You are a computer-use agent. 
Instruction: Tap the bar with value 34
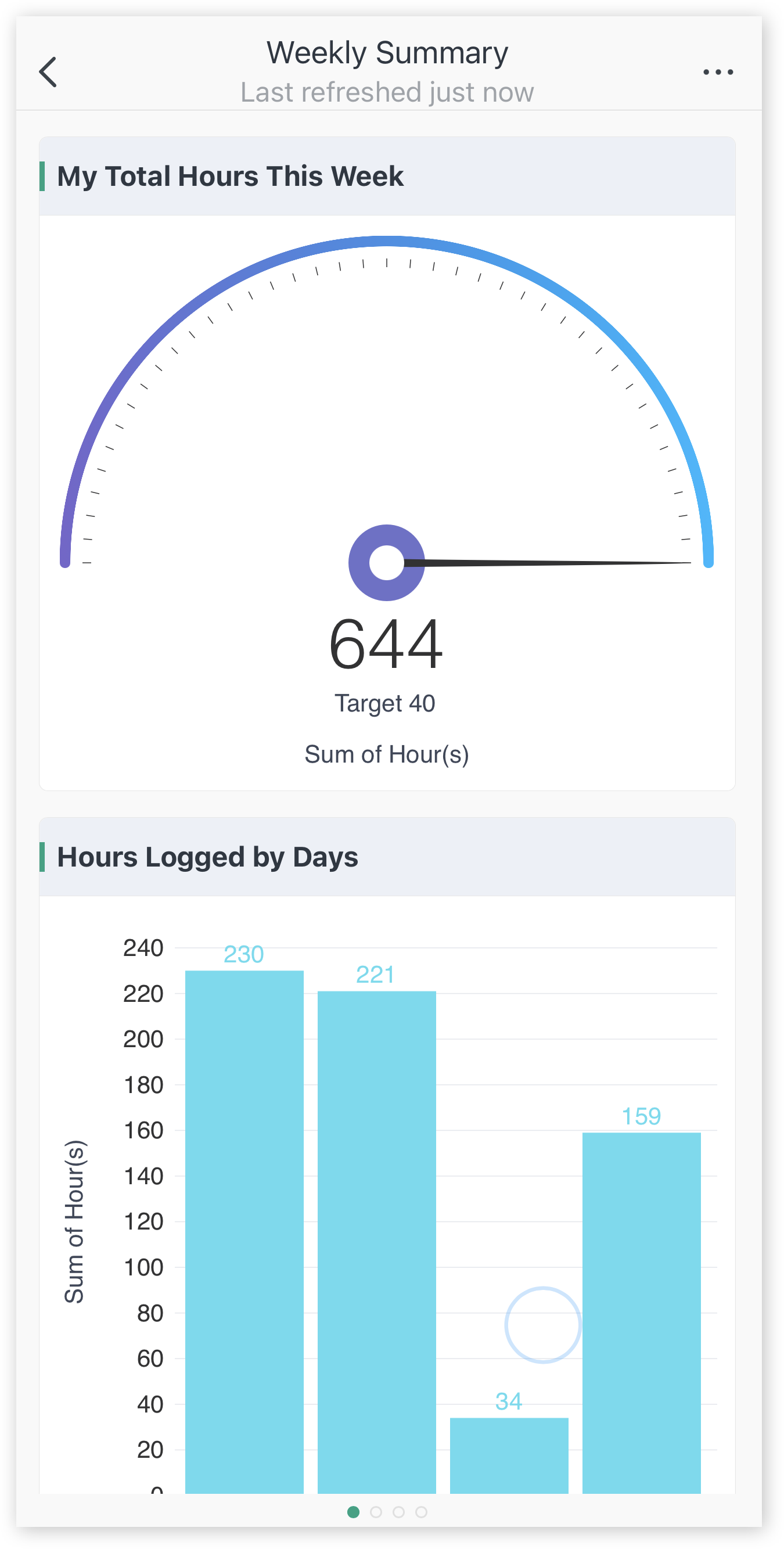pos(509,1455)
